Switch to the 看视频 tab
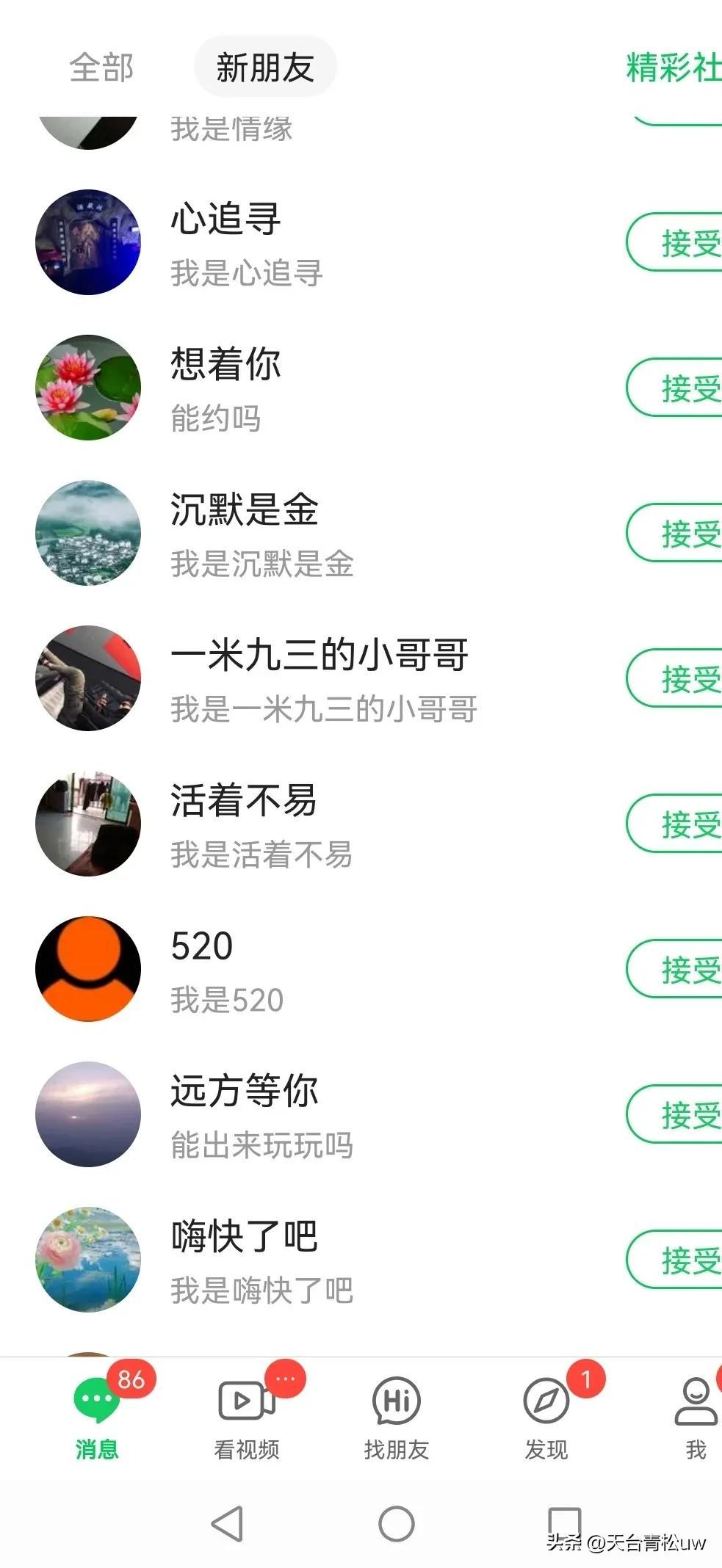This screenshot has height=1568, width=722. (247, 1418)
